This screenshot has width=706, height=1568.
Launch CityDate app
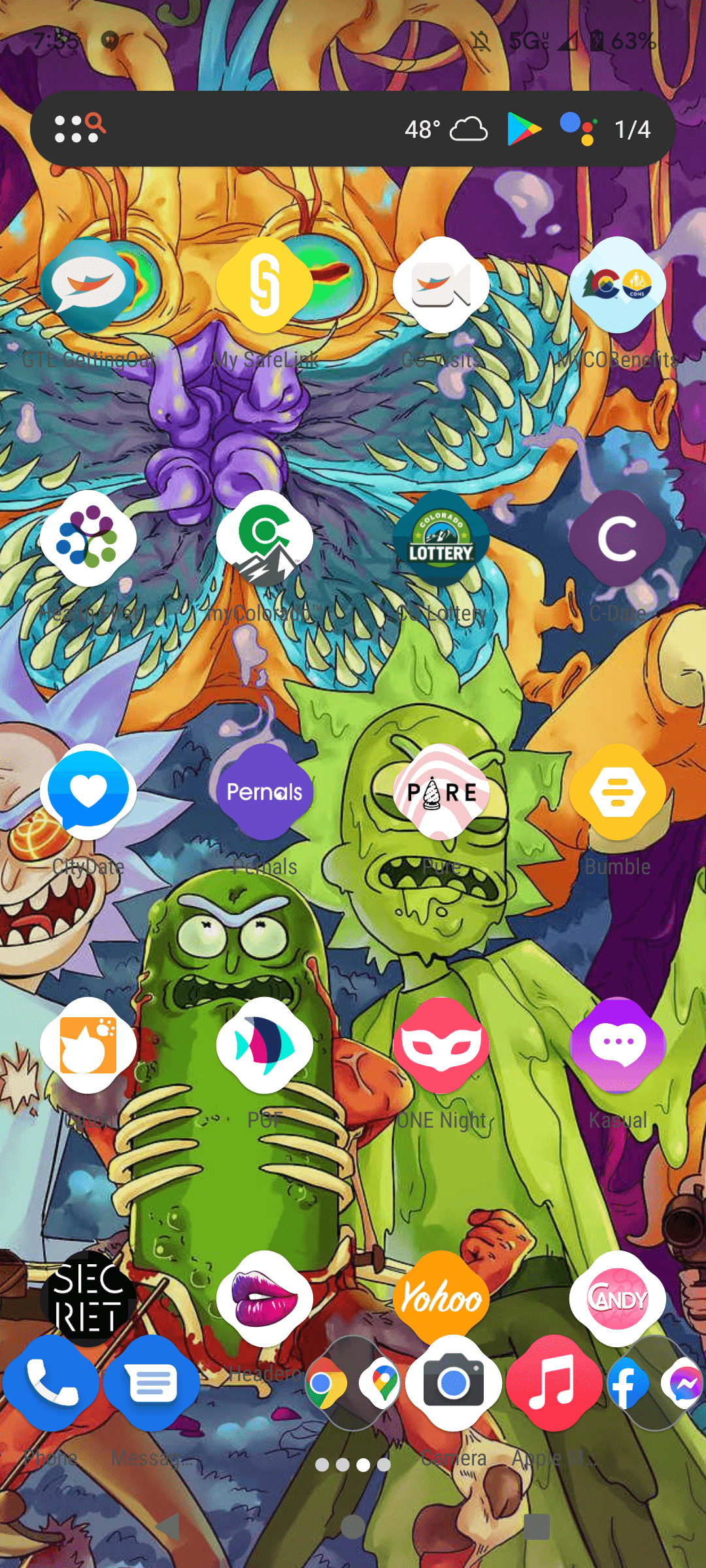pyautogui.click(x=88, y=792)
